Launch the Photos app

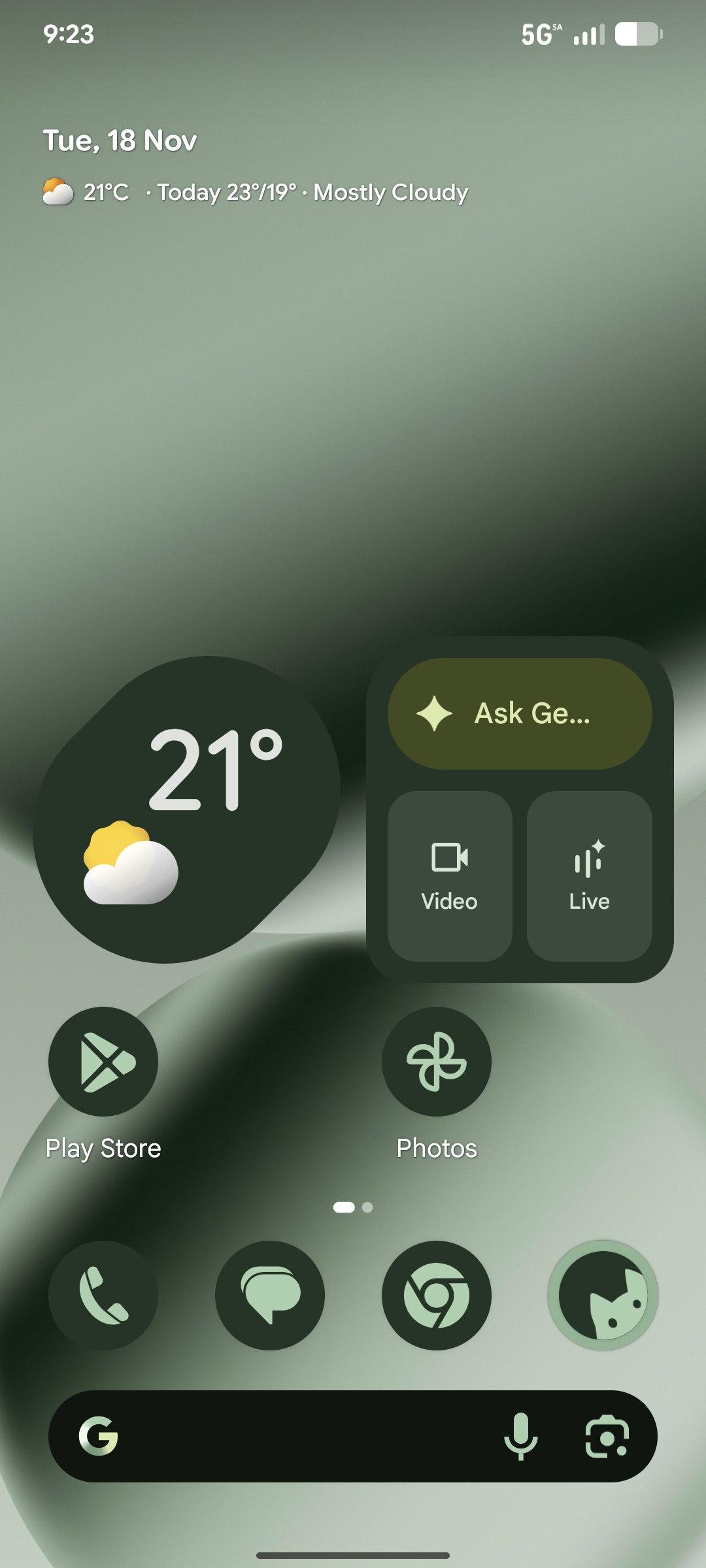(x=437, y=1062)
